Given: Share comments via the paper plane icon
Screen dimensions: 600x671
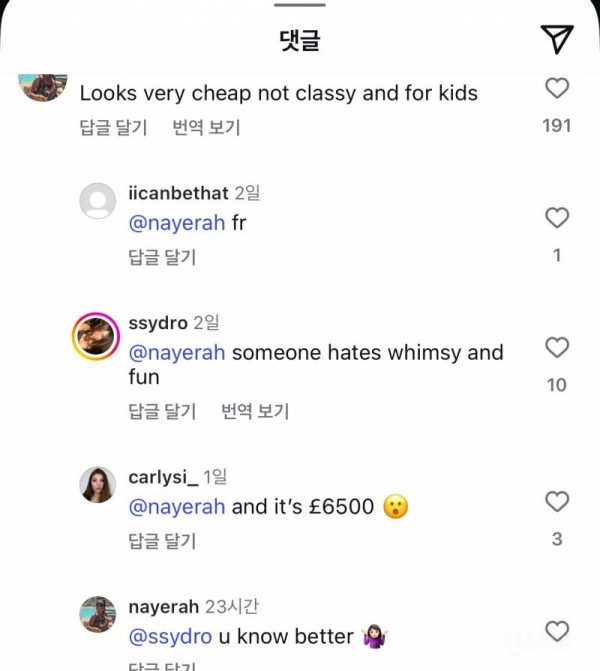Looking at the screenshot, I should [x=558, y=38].
